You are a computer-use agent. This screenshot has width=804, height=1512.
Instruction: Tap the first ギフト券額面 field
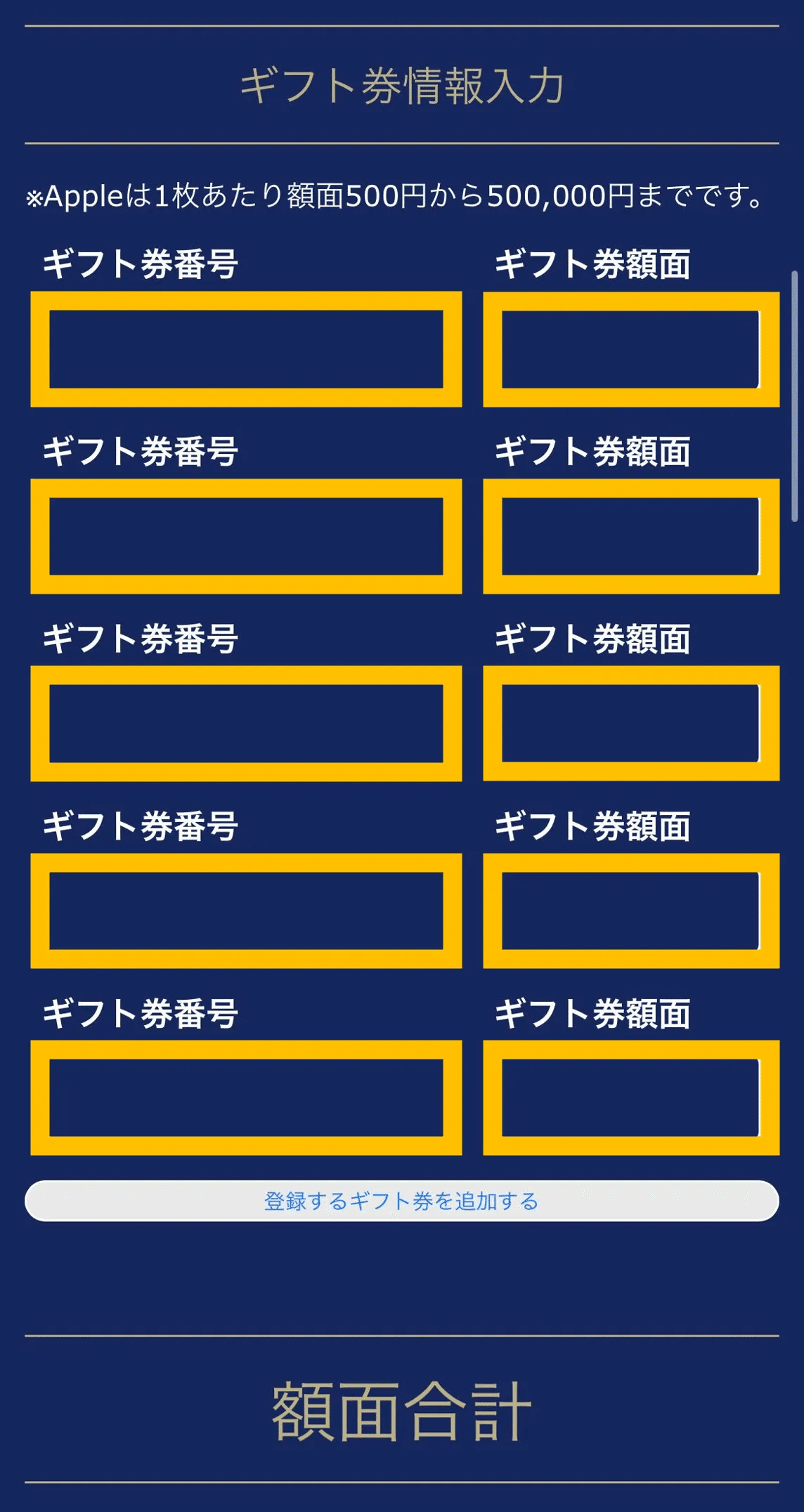[631, 349]
